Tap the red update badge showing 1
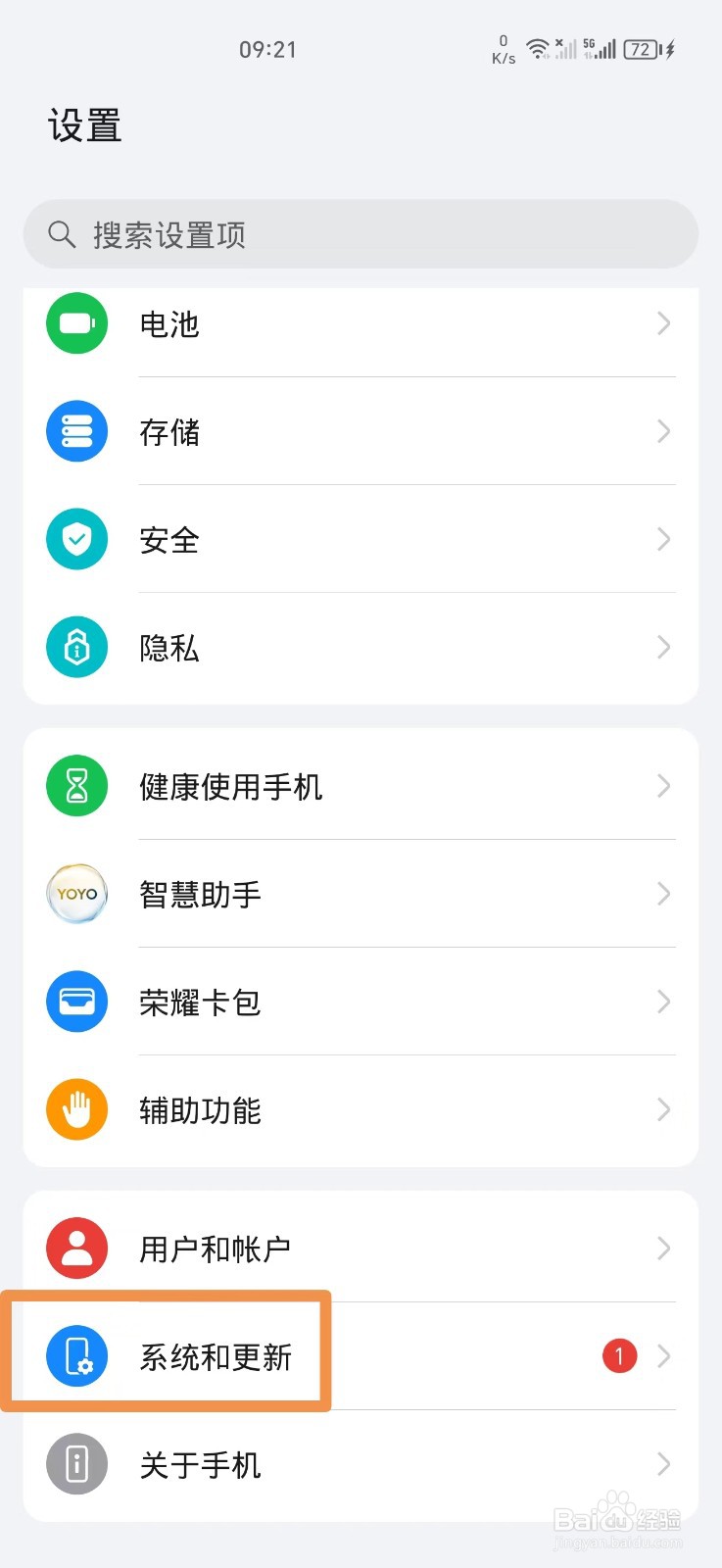Screen dimensions: 722x1568 pos(618,1355)
